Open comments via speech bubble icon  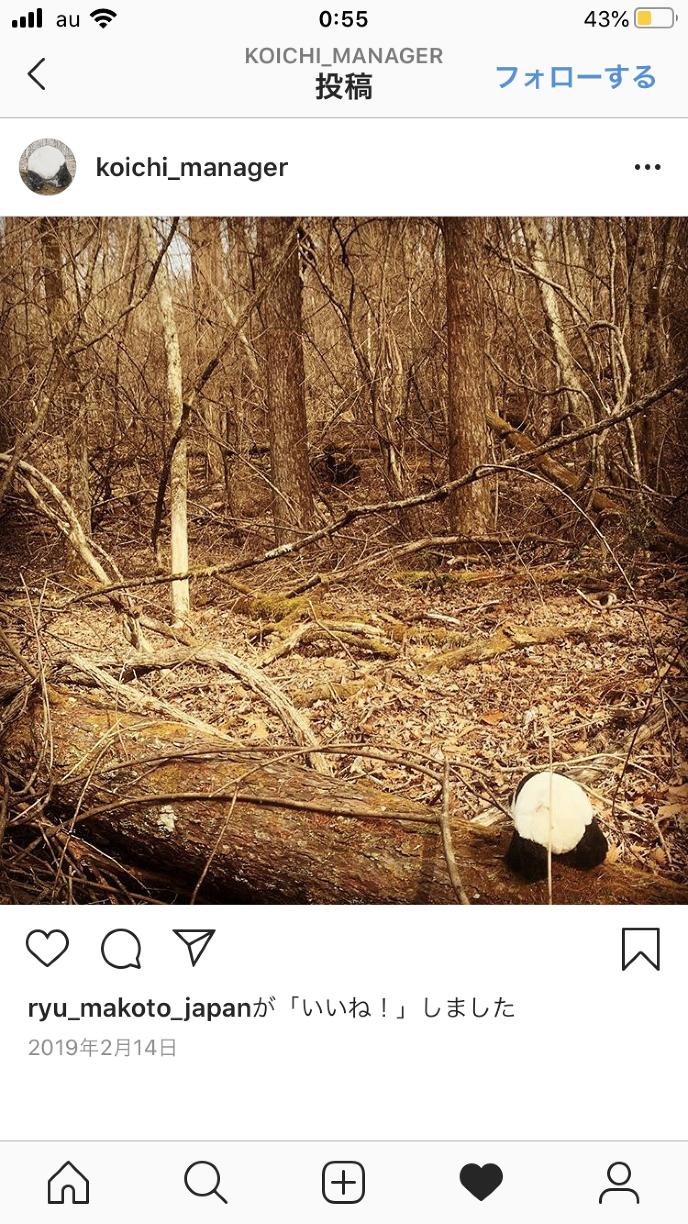tap(121, 948)
